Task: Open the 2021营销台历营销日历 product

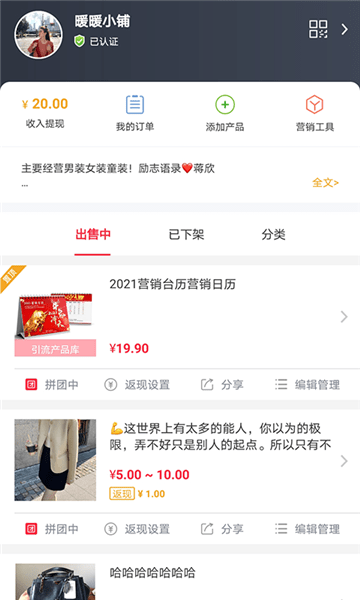Action: [x=180, y=316]
